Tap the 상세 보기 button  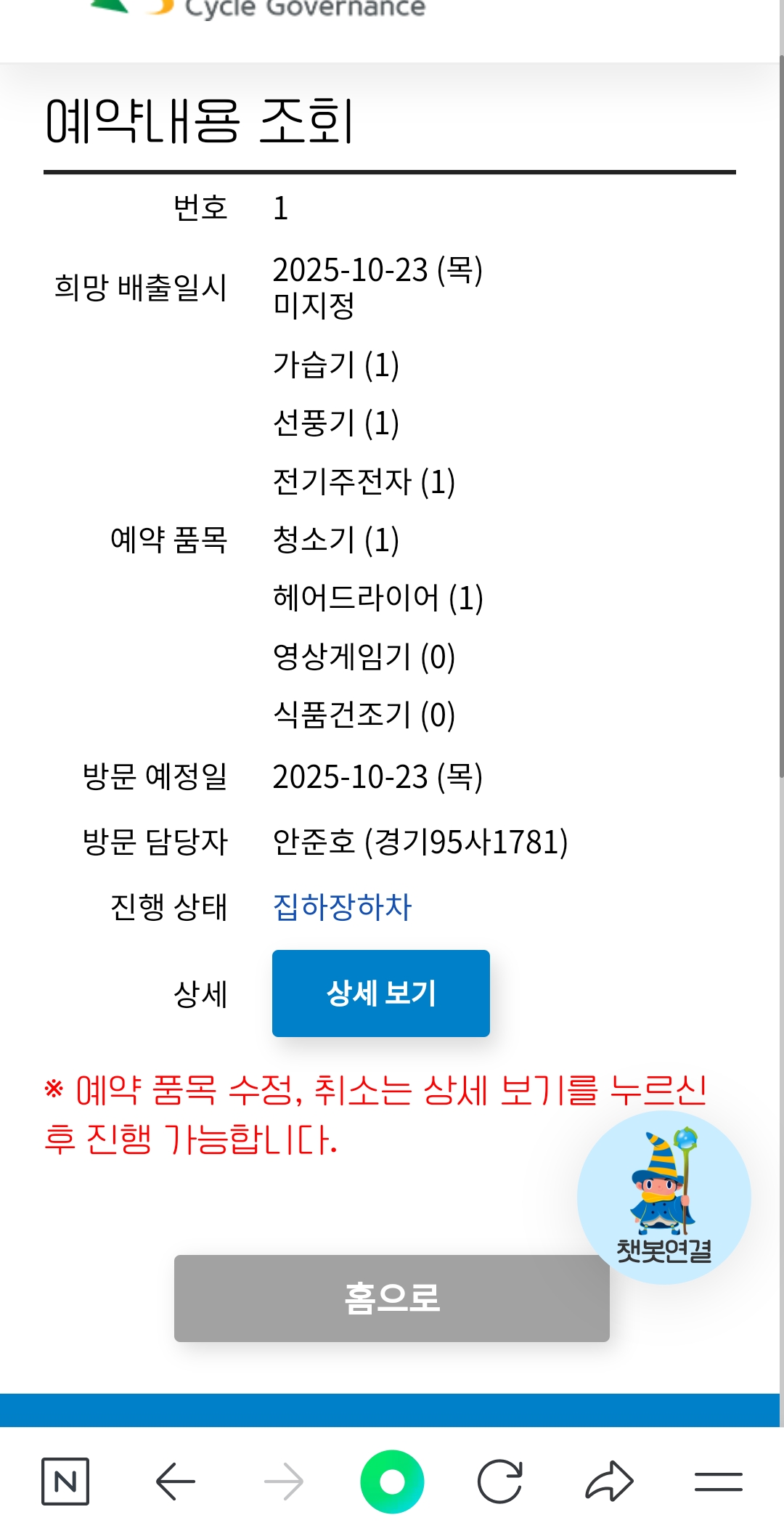(380, 993)
